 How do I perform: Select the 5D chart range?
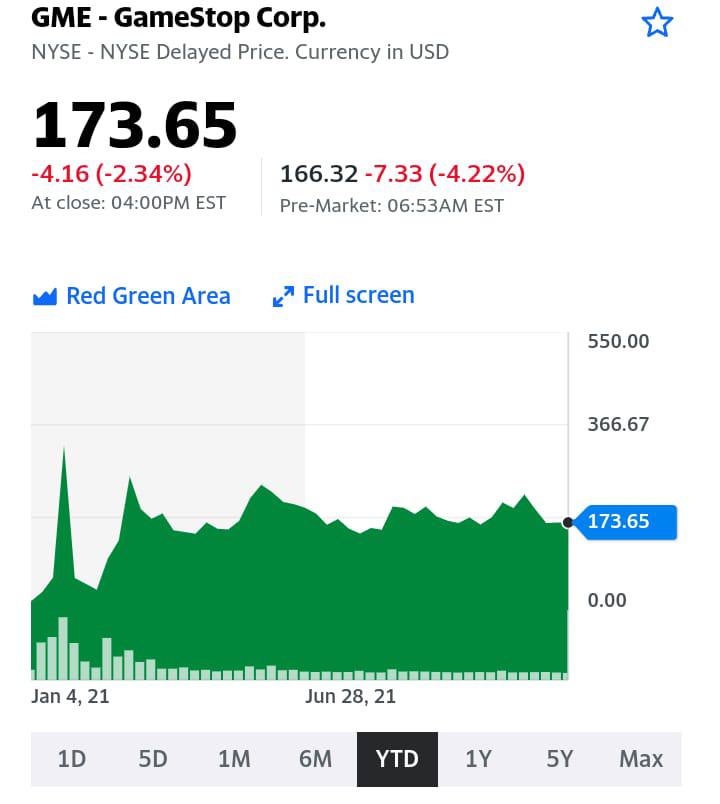pyautogui.click(x=152, y=759)
